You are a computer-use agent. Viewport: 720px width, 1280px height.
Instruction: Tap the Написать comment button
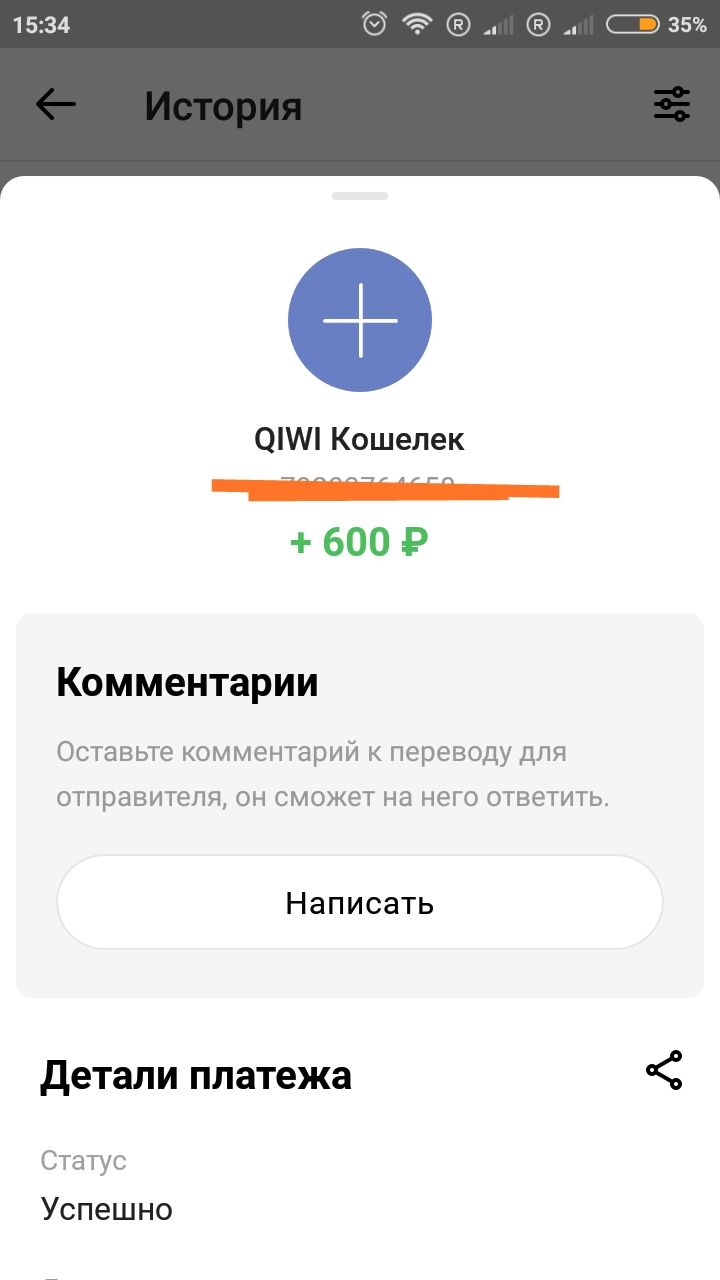(360, 902)
